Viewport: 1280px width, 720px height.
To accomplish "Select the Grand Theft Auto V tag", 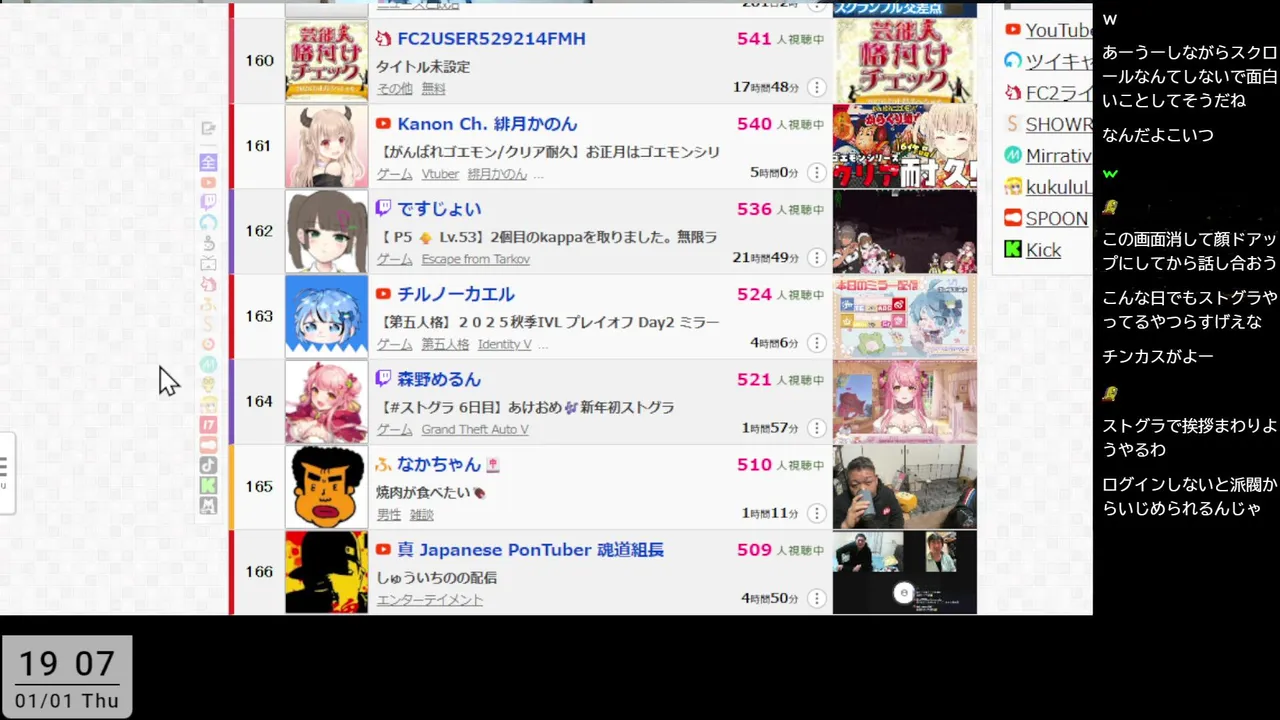I will point(474,429).
